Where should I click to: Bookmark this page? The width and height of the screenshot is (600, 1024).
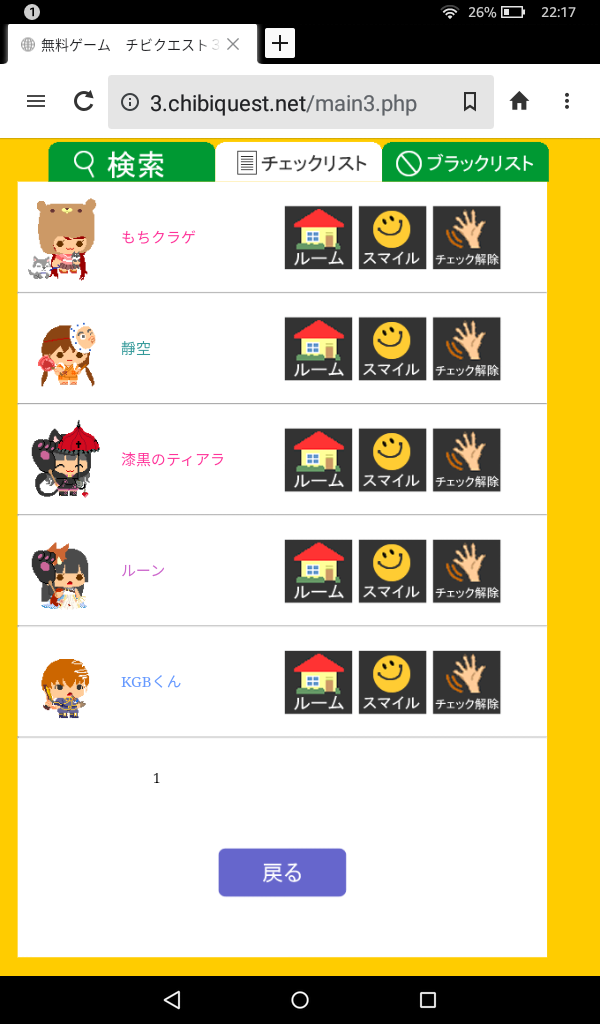tap(470, 101)
